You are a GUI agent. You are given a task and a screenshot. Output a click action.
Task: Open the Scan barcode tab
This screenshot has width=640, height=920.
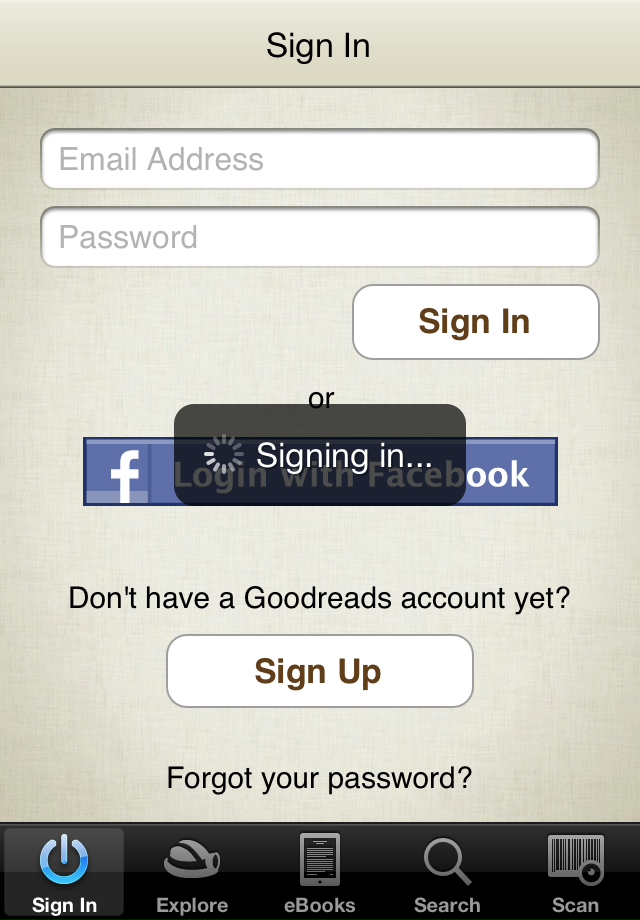pyautogui.click(x=575, y=873)
